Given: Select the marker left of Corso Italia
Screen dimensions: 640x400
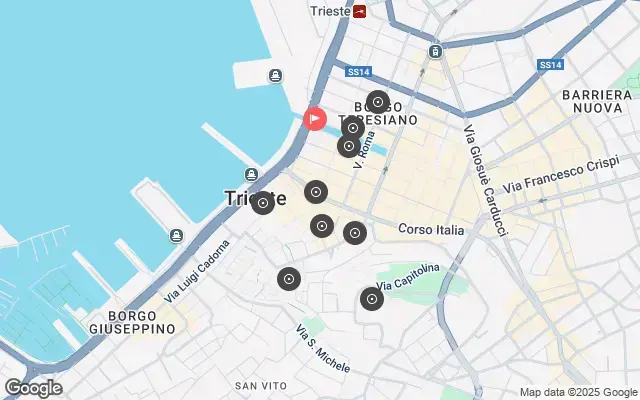Looking at the screenshot, I should [354, 233].
